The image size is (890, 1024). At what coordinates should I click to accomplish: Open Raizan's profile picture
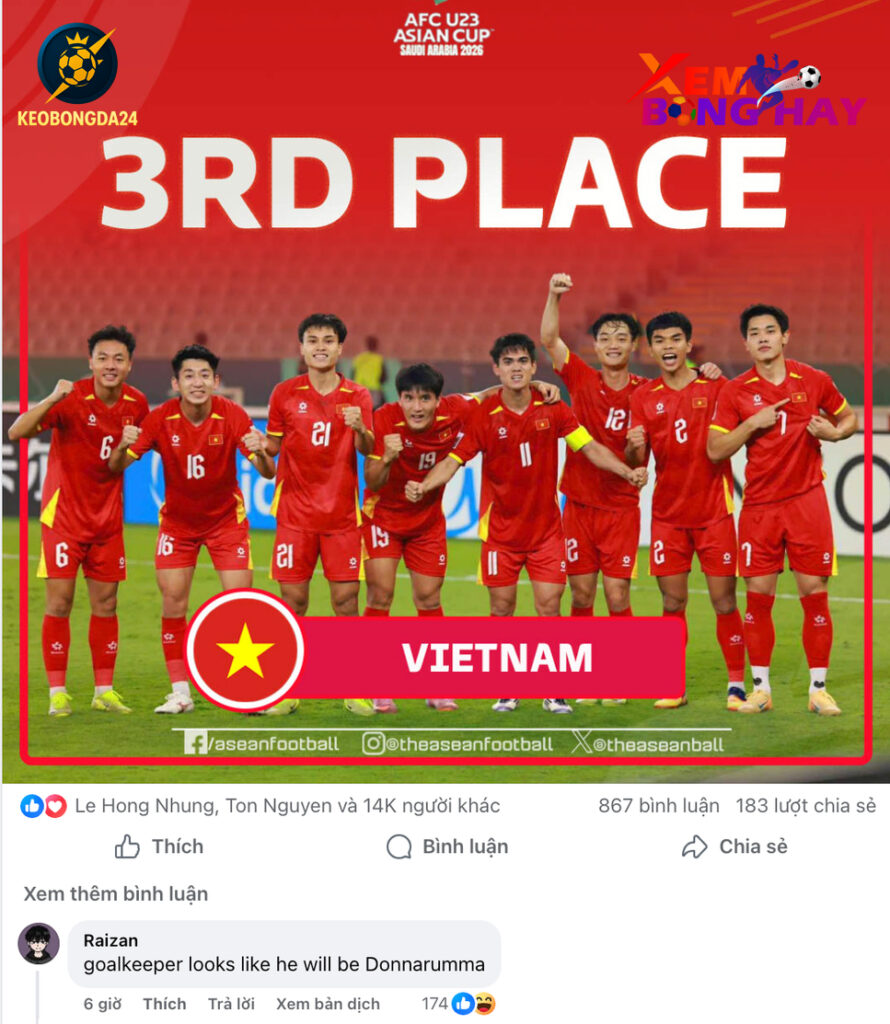(x=39, y=943)
